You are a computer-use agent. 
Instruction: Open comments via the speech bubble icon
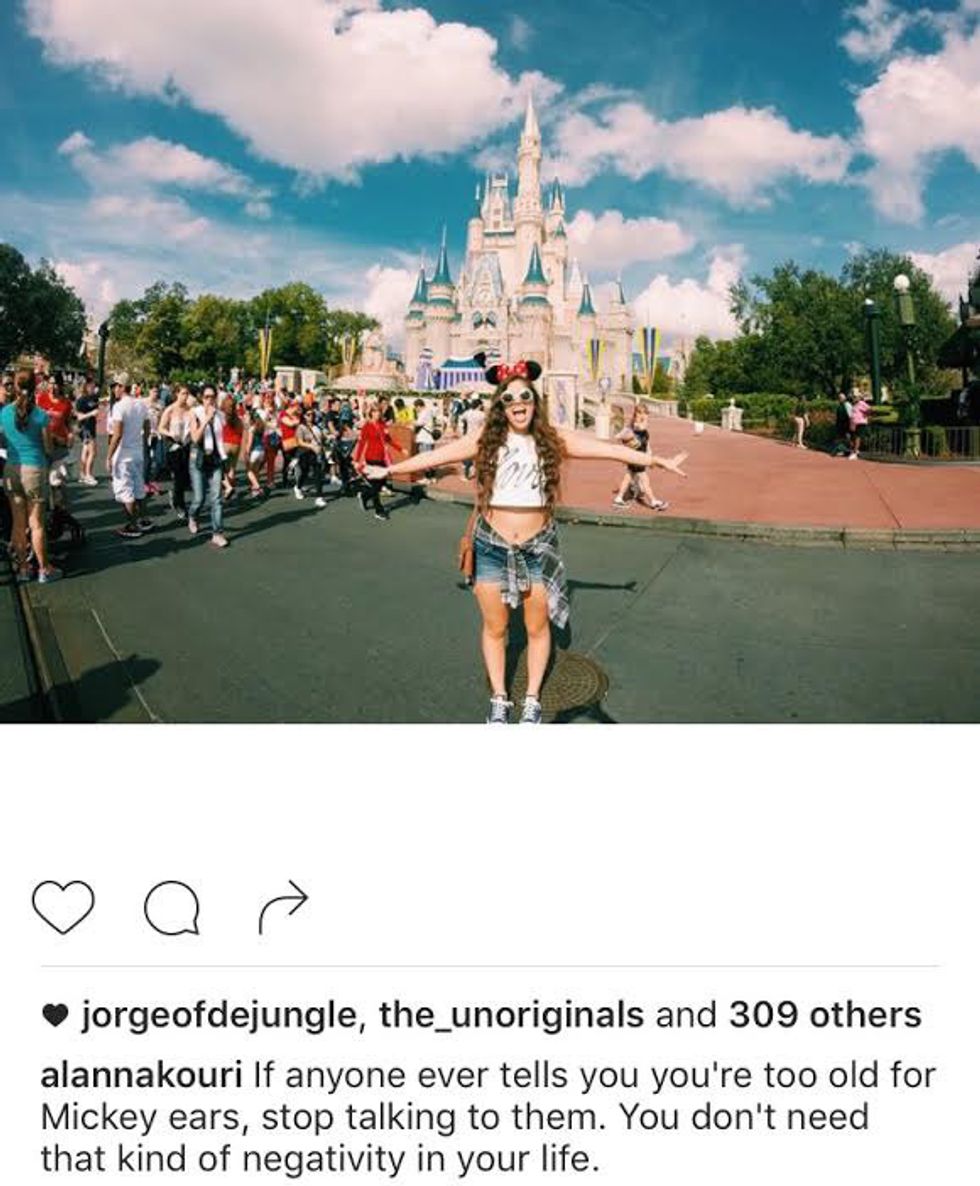(172, 908)
